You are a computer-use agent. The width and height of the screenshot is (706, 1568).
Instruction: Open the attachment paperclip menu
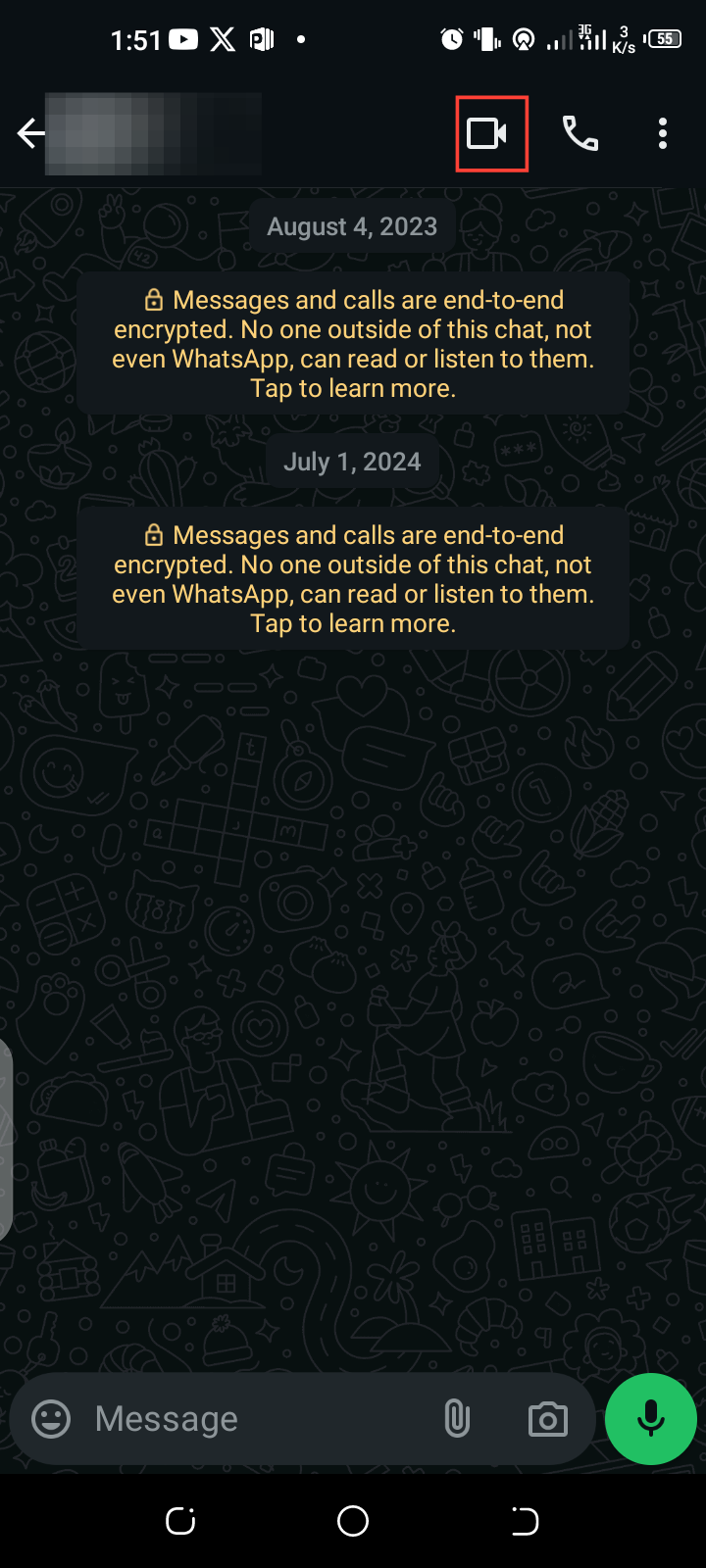click(457, 1418)
